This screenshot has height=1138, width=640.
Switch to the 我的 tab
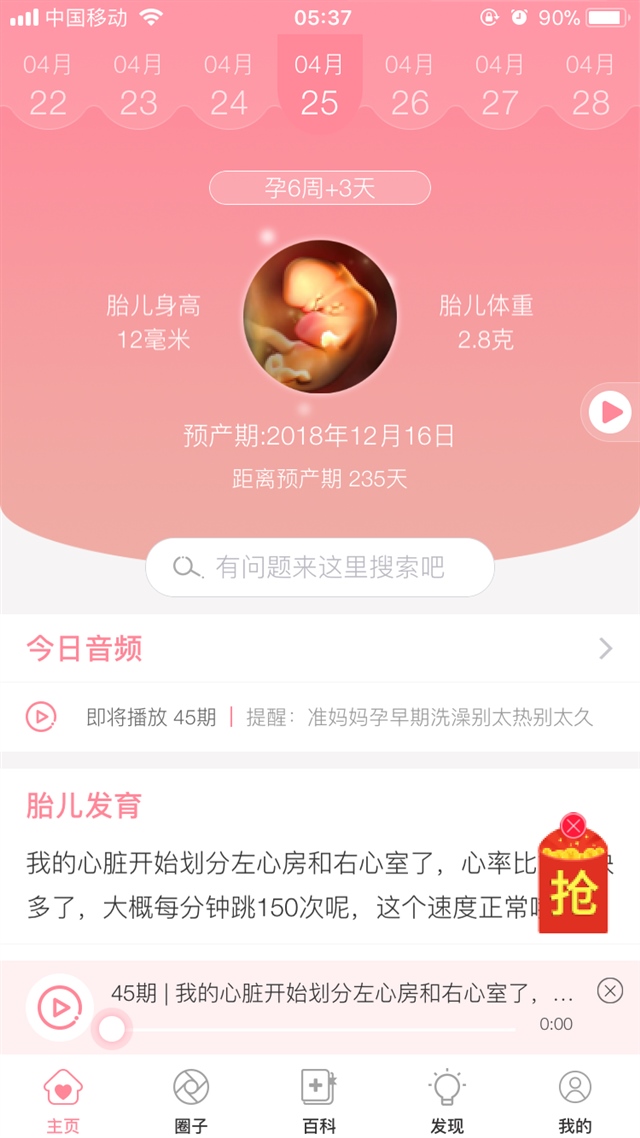575,1099
